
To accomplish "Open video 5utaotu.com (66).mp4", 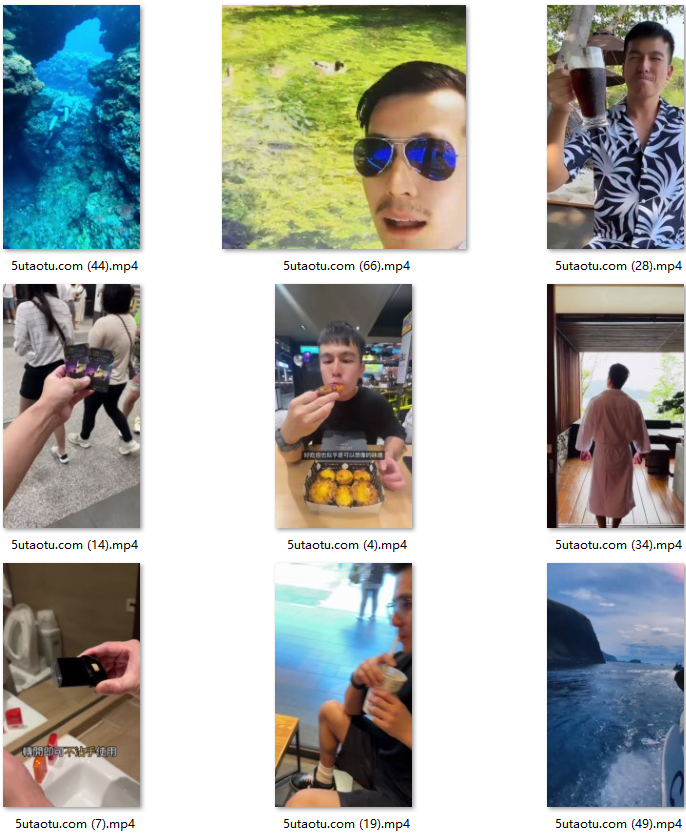I will click(343, 127).
